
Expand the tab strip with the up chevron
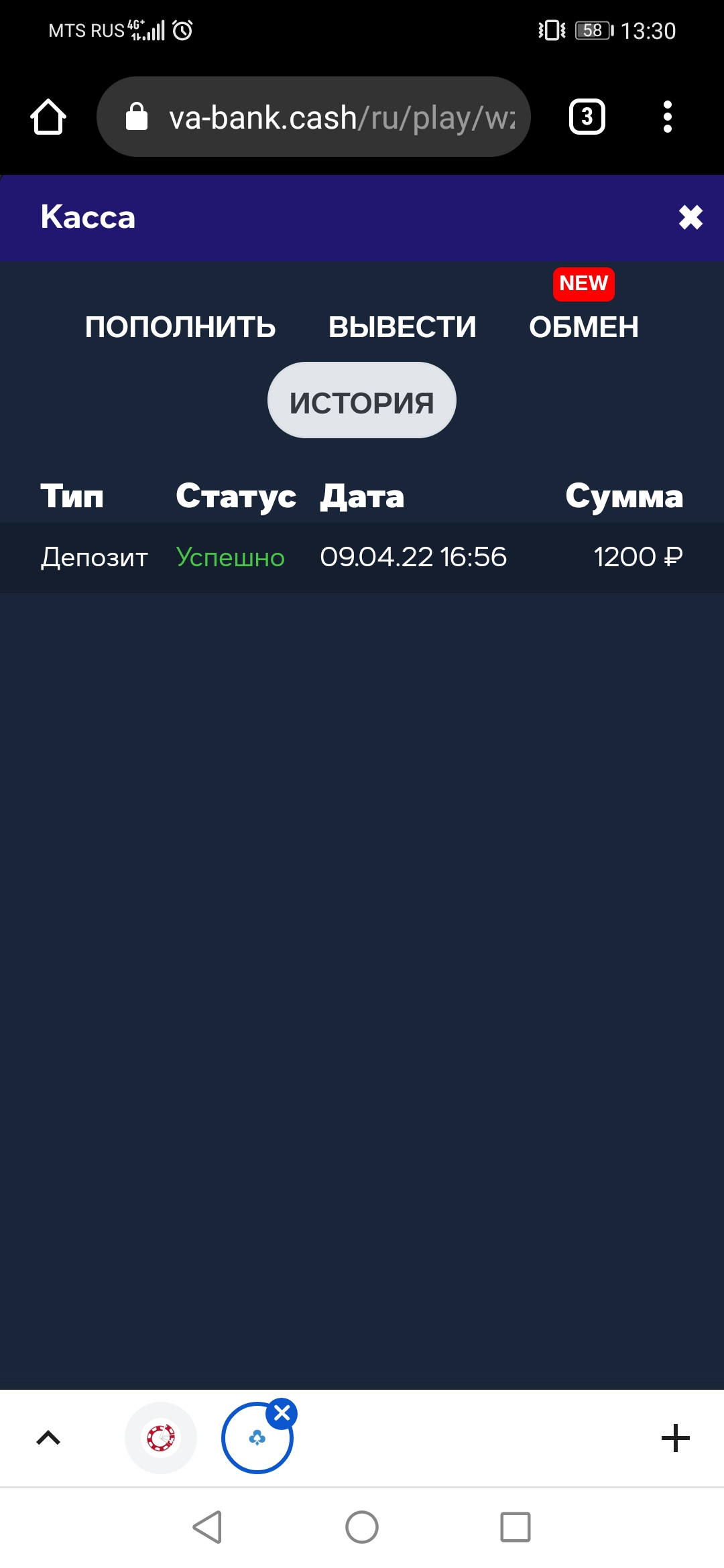point(48,1438)
